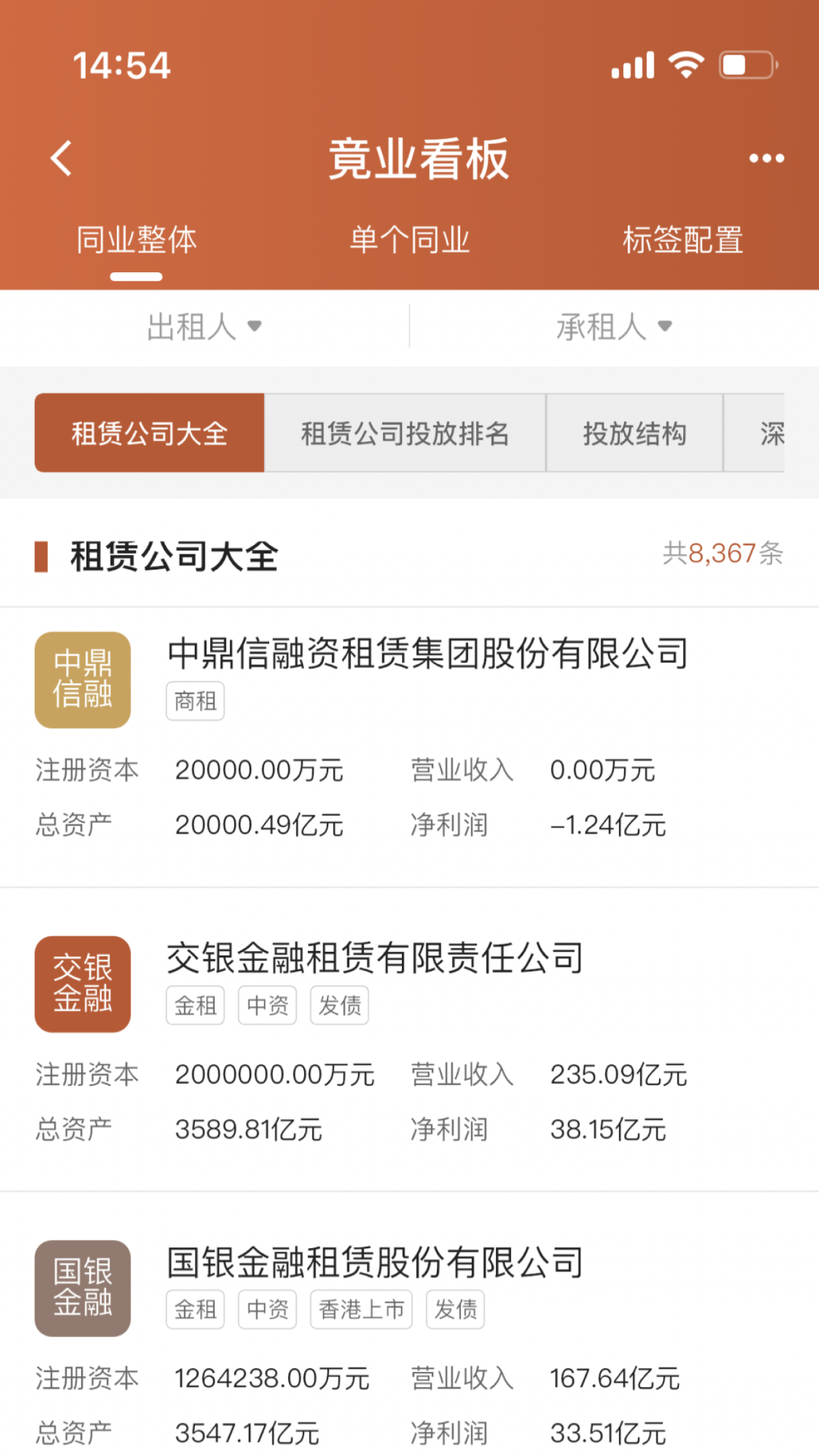Toggle the 发债 tag on 交银金融
The height and width of the screenshot is (1456, 819).
339,1005
